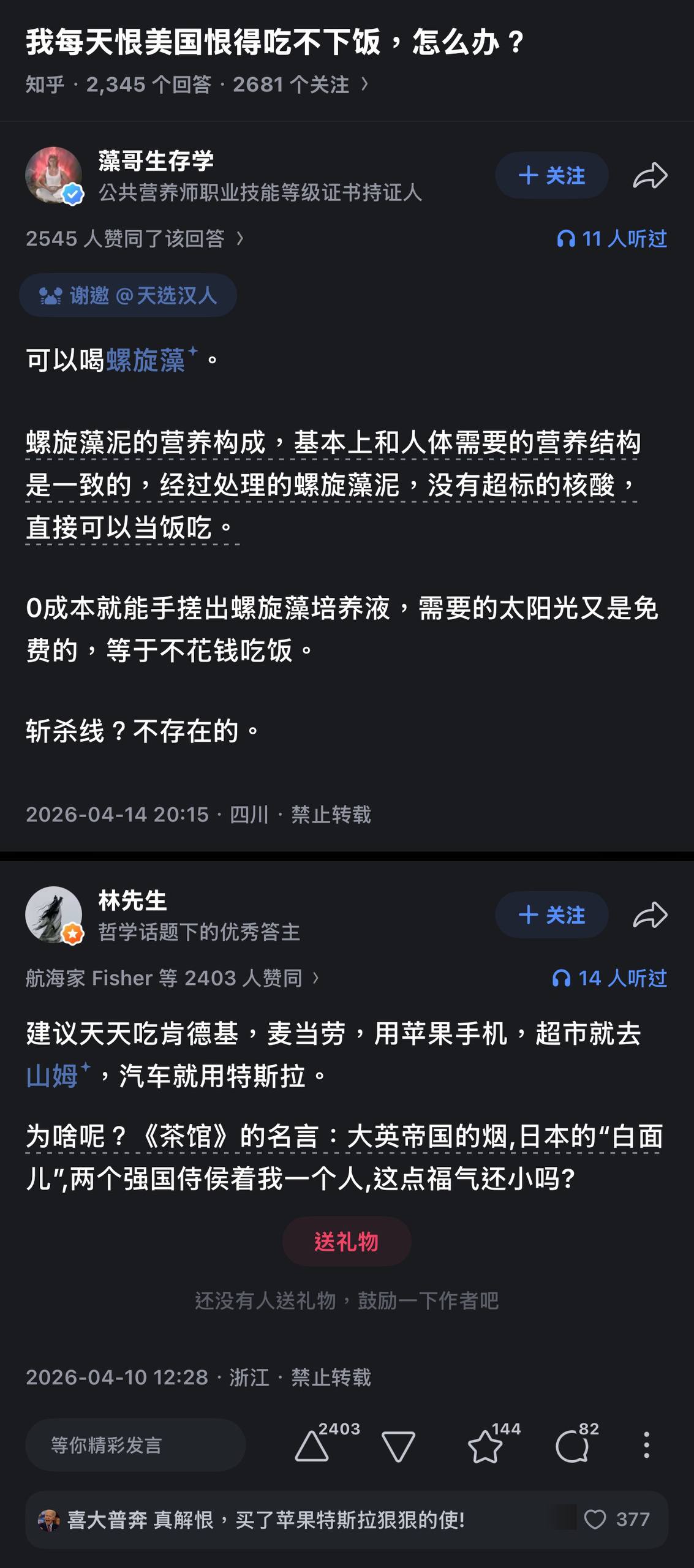View the 2545 people who upvoted
The image size is (694, 1568).
[x=135, y=238]
